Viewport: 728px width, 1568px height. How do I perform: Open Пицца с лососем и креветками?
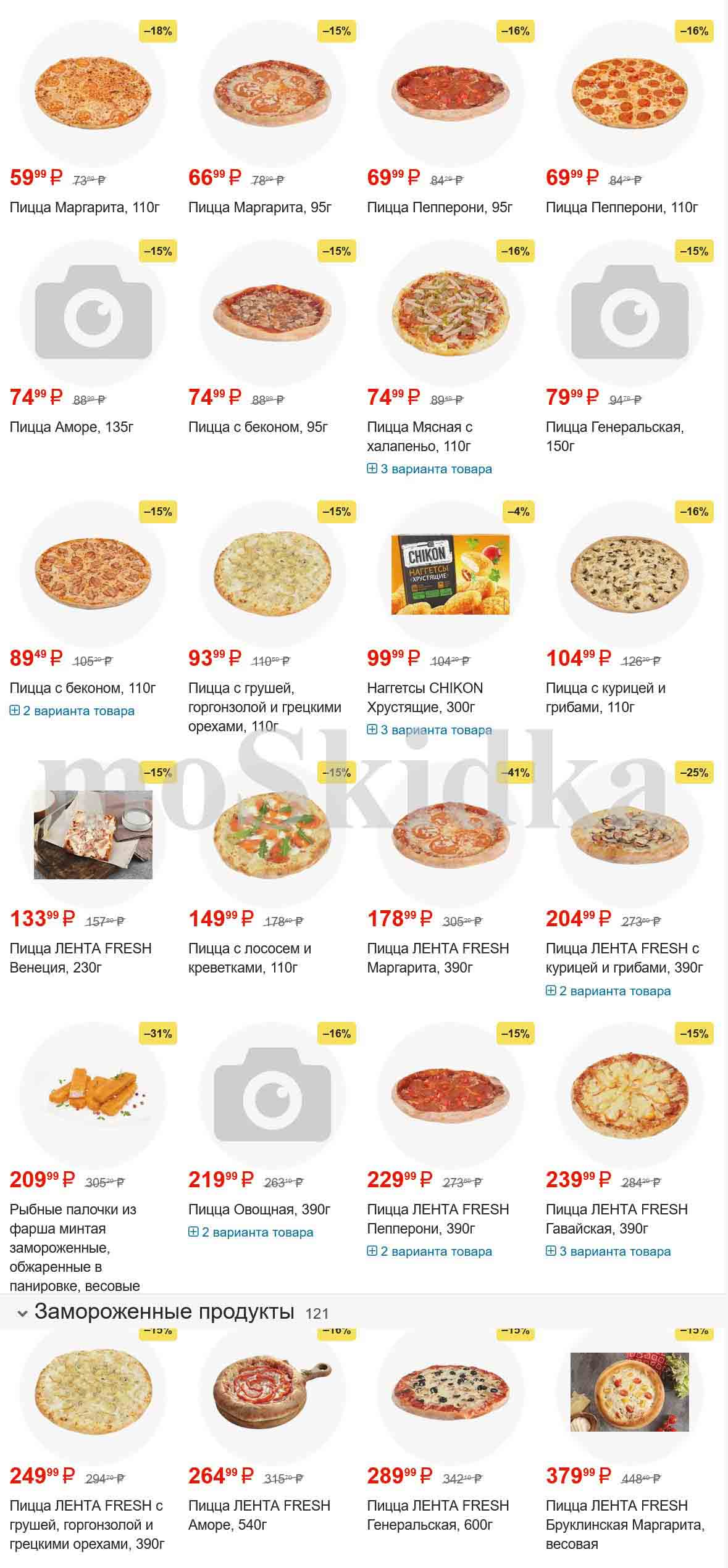click(249, 958)
